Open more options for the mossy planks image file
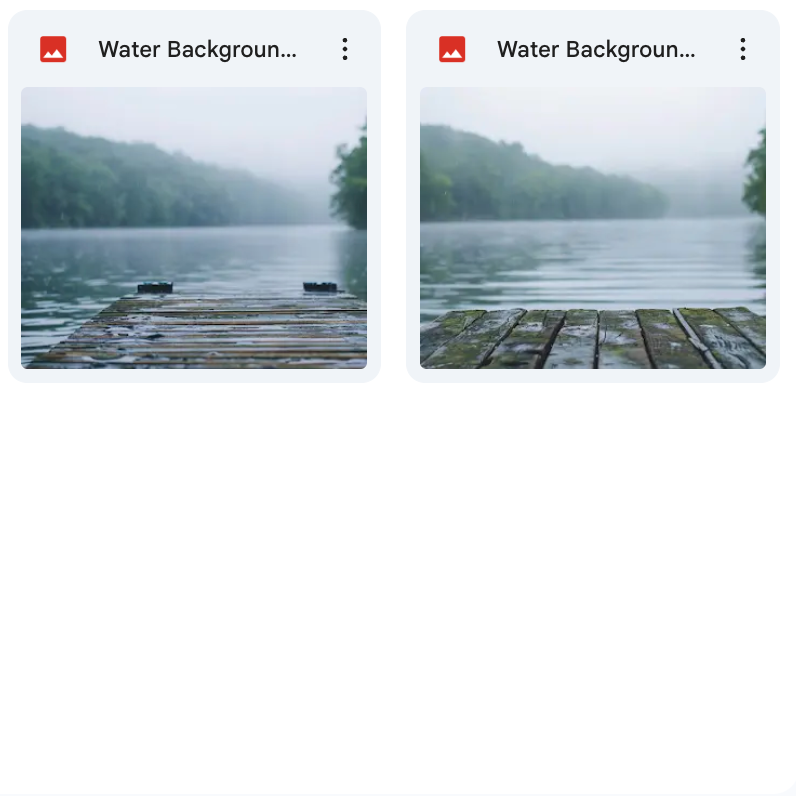 [x=743, y=49]
